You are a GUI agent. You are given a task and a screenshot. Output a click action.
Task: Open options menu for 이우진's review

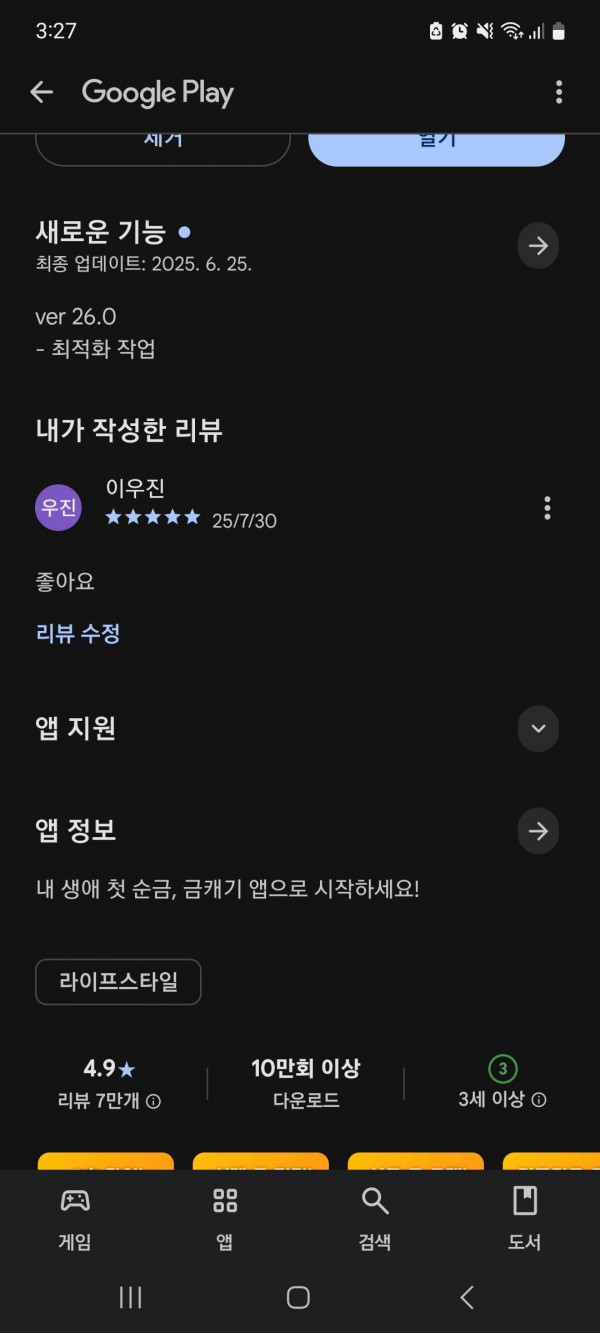(x=547, y=508)
